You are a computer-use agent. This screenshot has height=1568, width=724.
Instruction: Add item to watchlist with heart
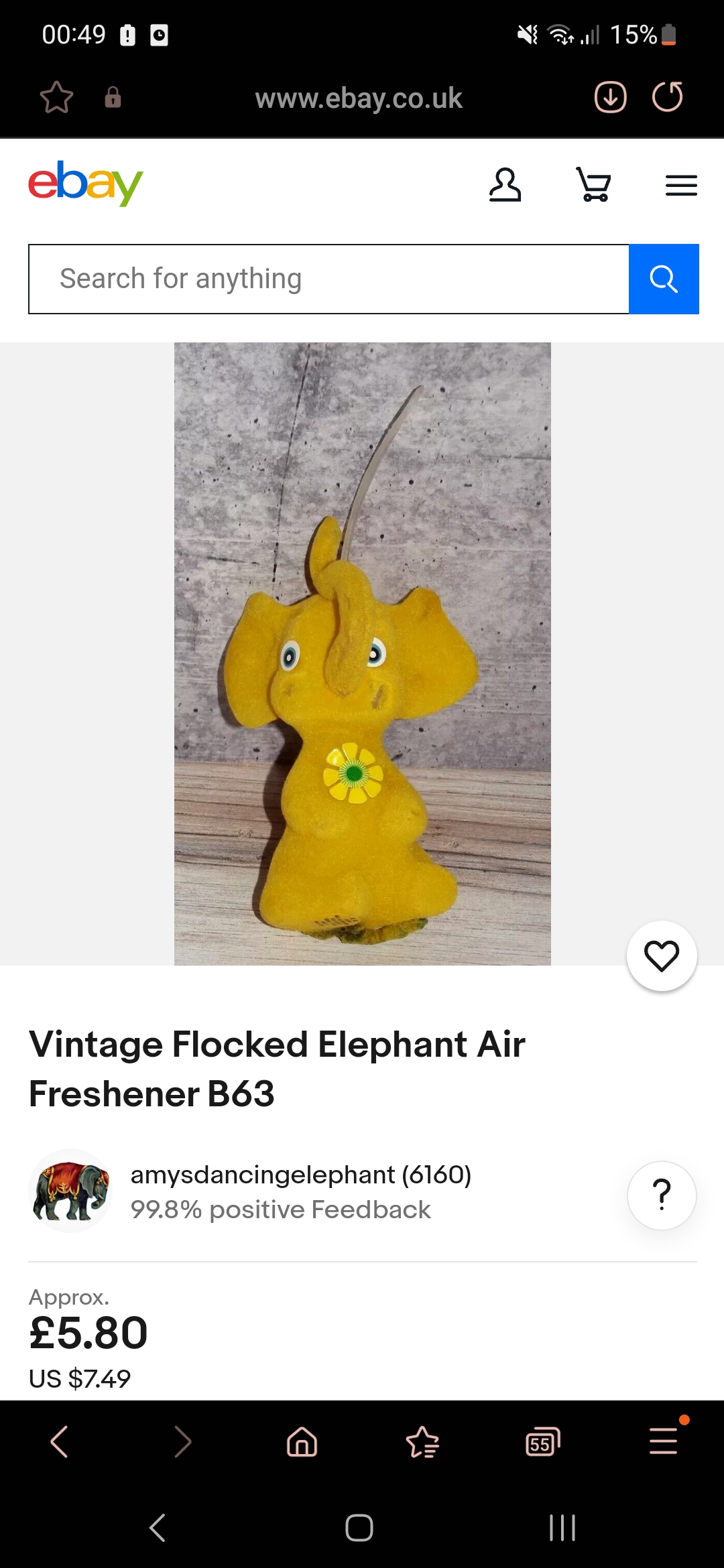pyautogui.click(x=662, y=956)
